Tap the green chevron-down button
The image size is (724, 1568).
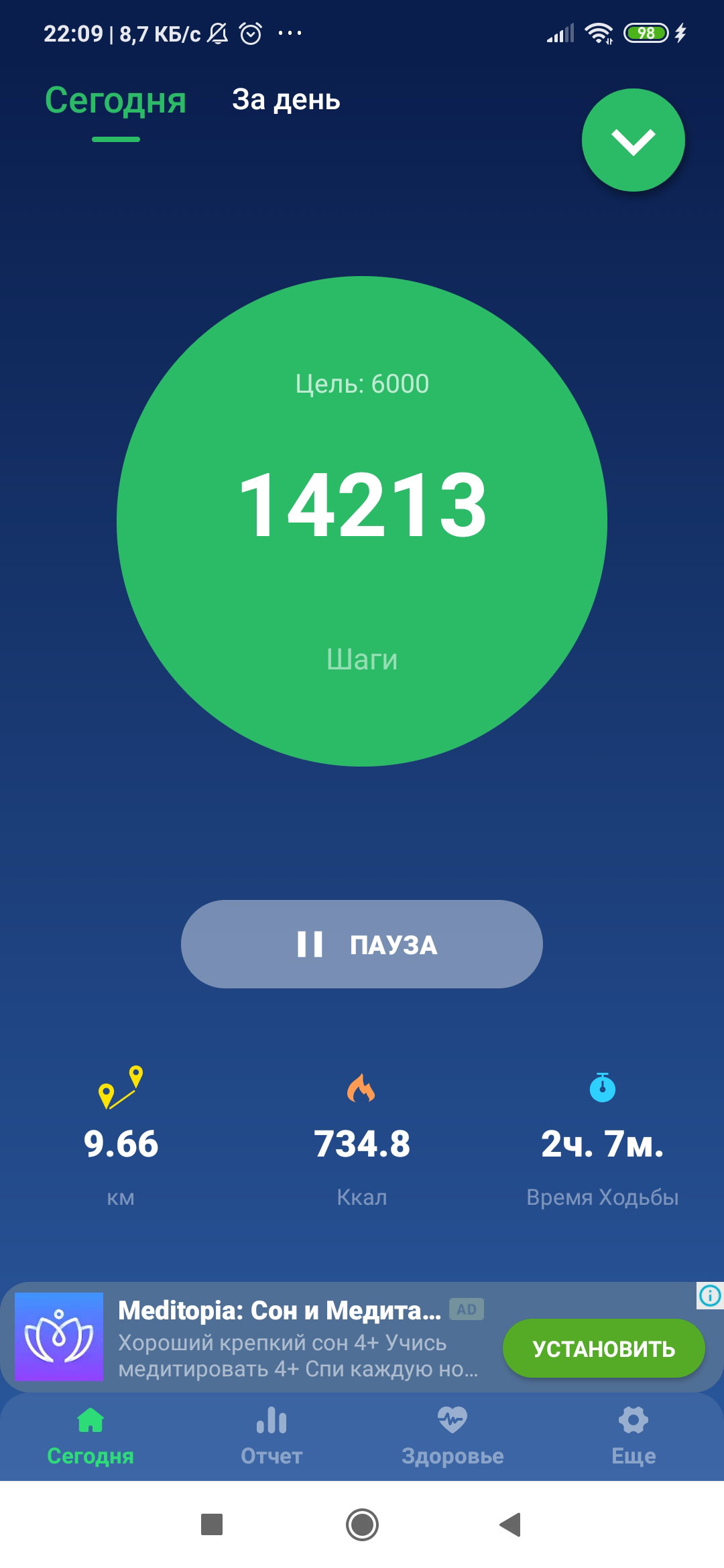coord(633,140)
